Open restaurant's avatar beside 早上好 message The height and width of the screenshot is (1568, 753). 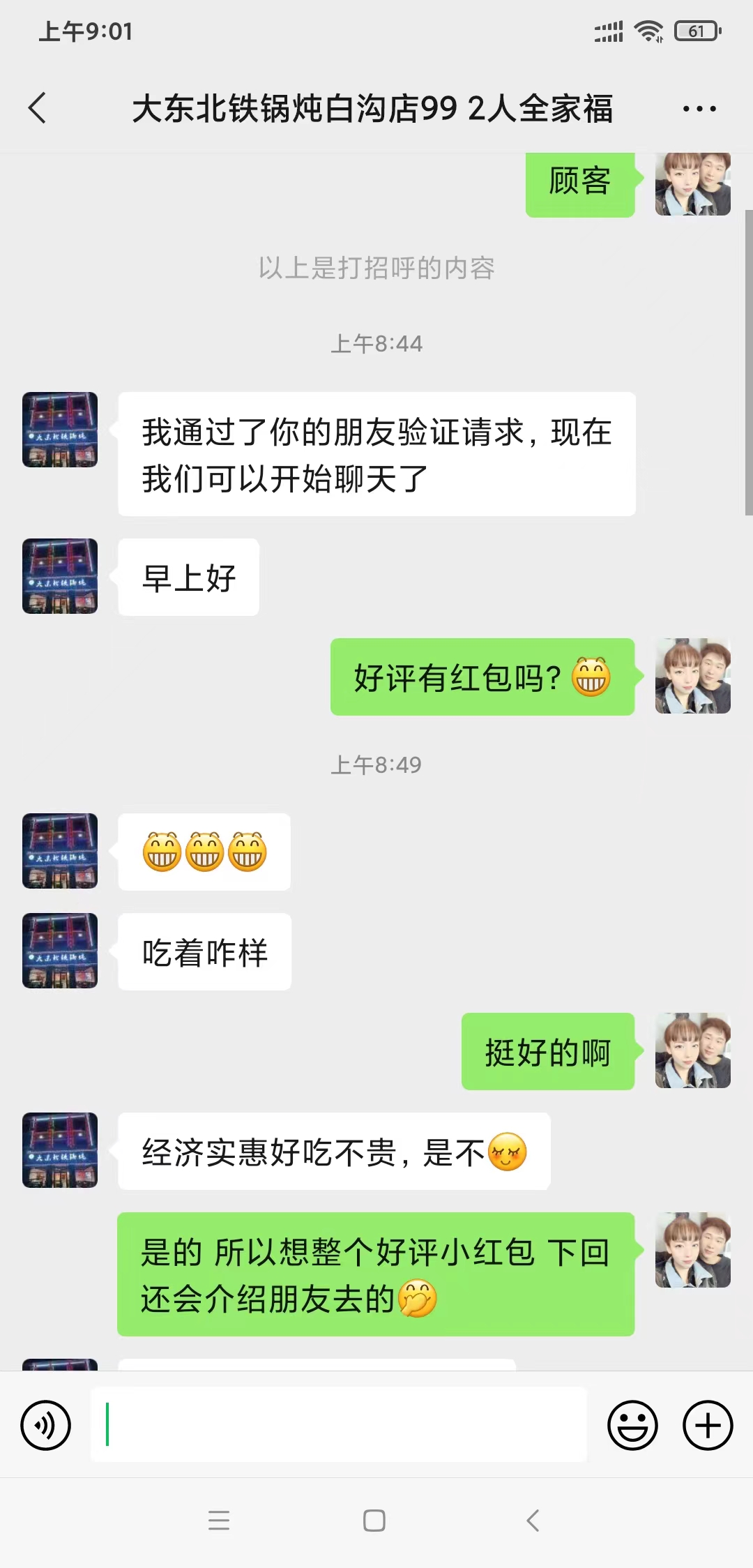pos(60,576)
